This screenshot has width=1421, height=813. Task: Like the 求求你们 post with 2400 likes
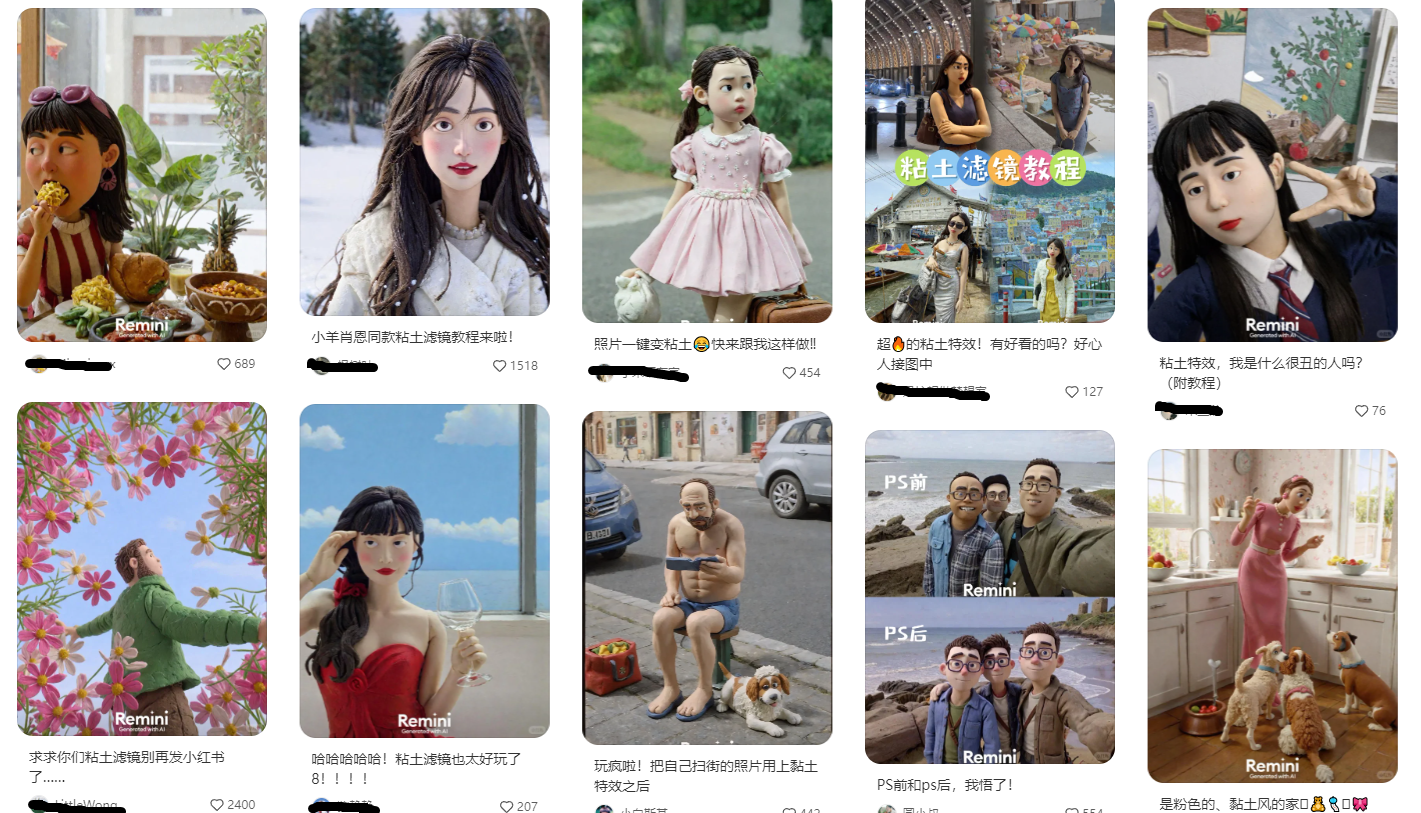click(217, 805)
